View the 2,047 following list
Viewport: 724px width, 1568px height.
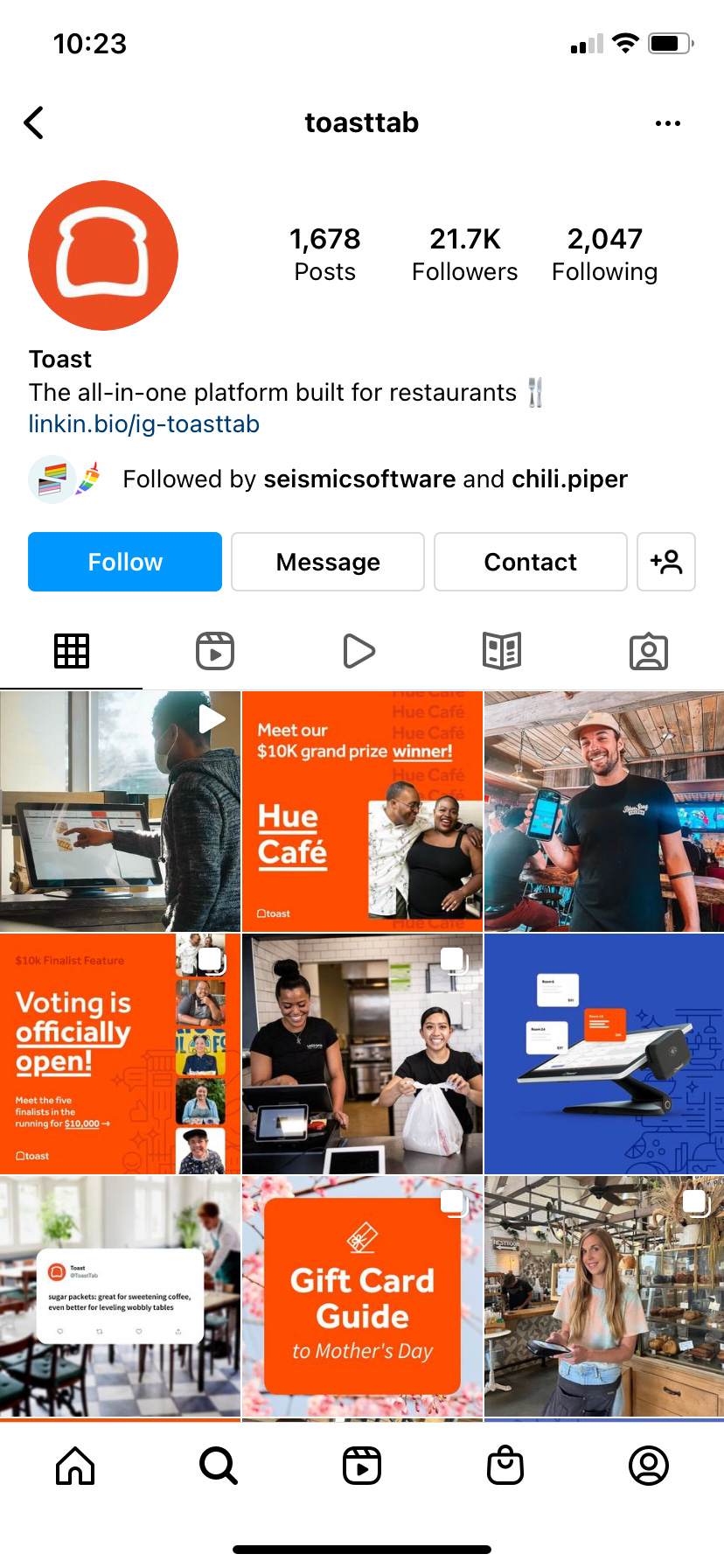coord(604,254)
